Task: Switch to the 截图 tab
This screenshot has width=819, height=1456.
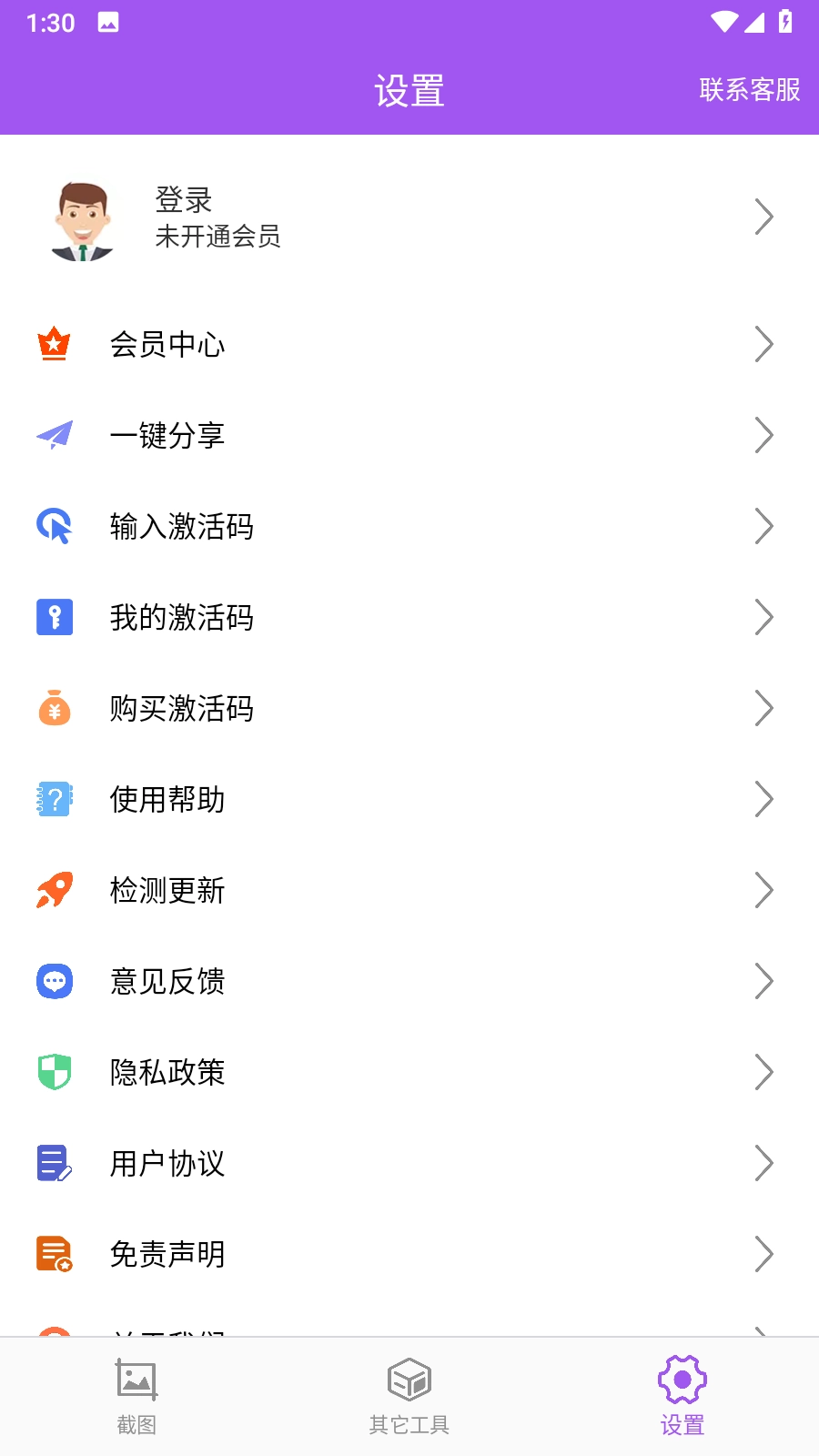Action: tap(136, 1397)
